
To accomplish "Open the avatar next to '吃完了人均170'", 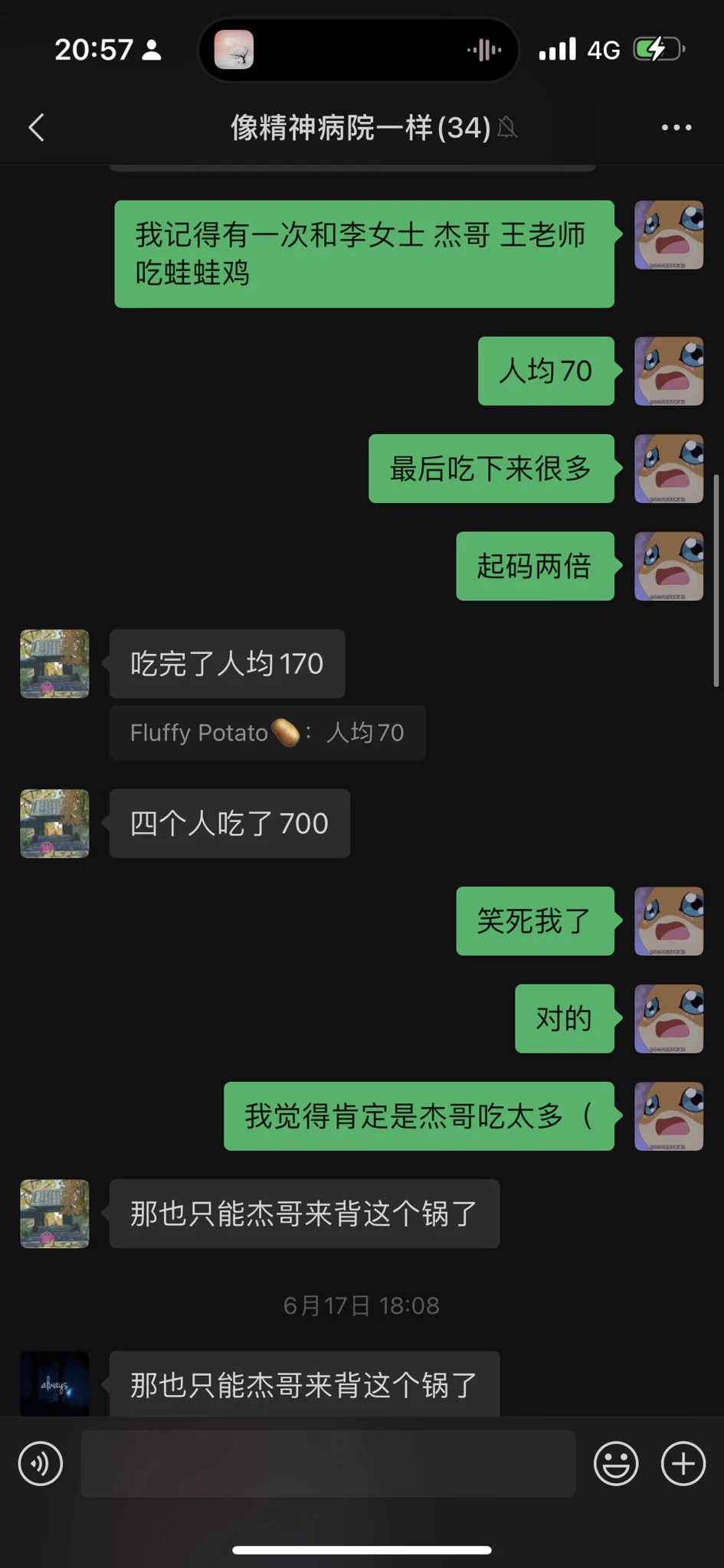I will click(54, 664).
